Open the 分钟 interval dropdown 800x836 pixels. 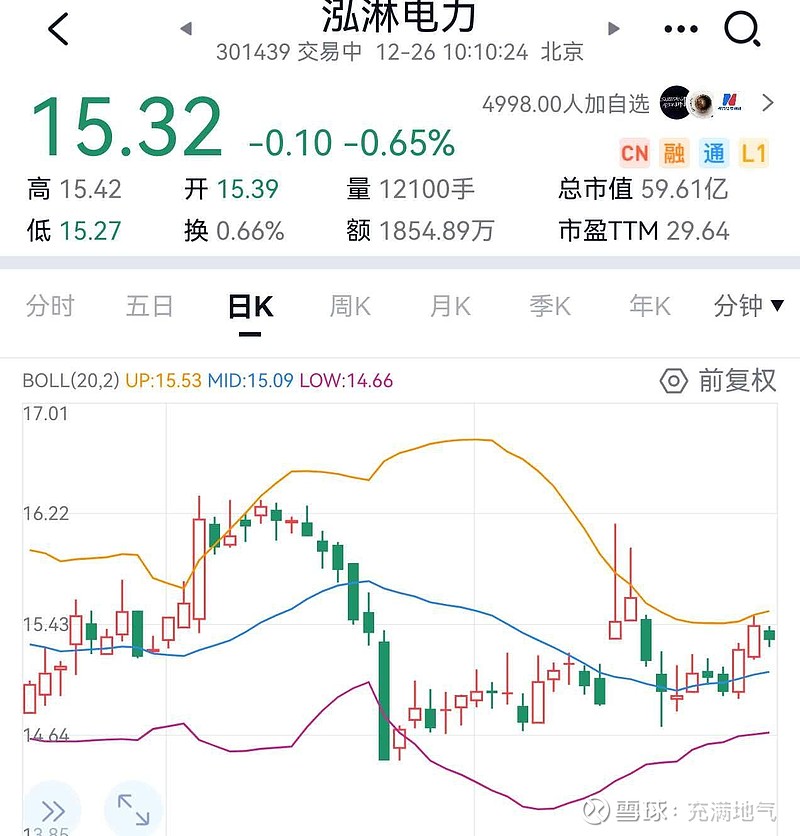744,307
